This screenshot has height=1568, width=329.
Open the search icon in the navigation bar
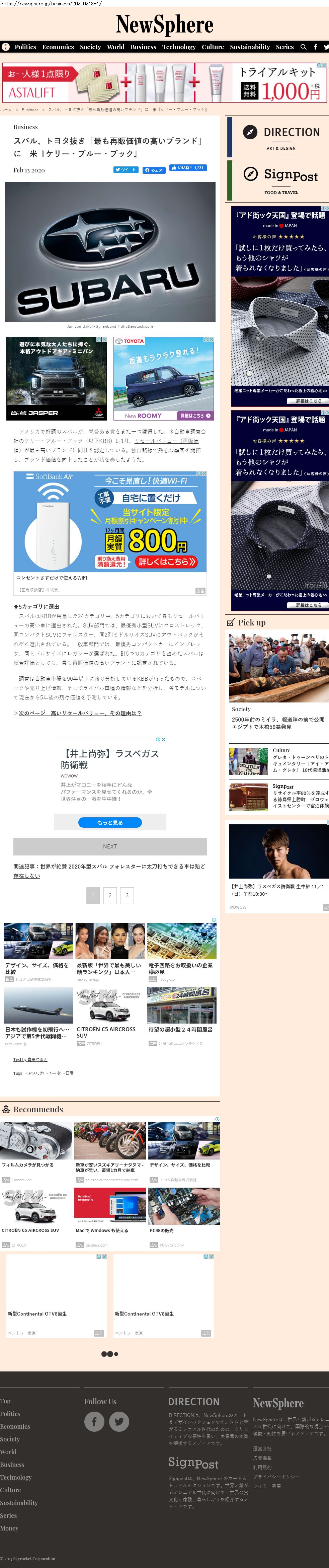[x=303, y=47]
